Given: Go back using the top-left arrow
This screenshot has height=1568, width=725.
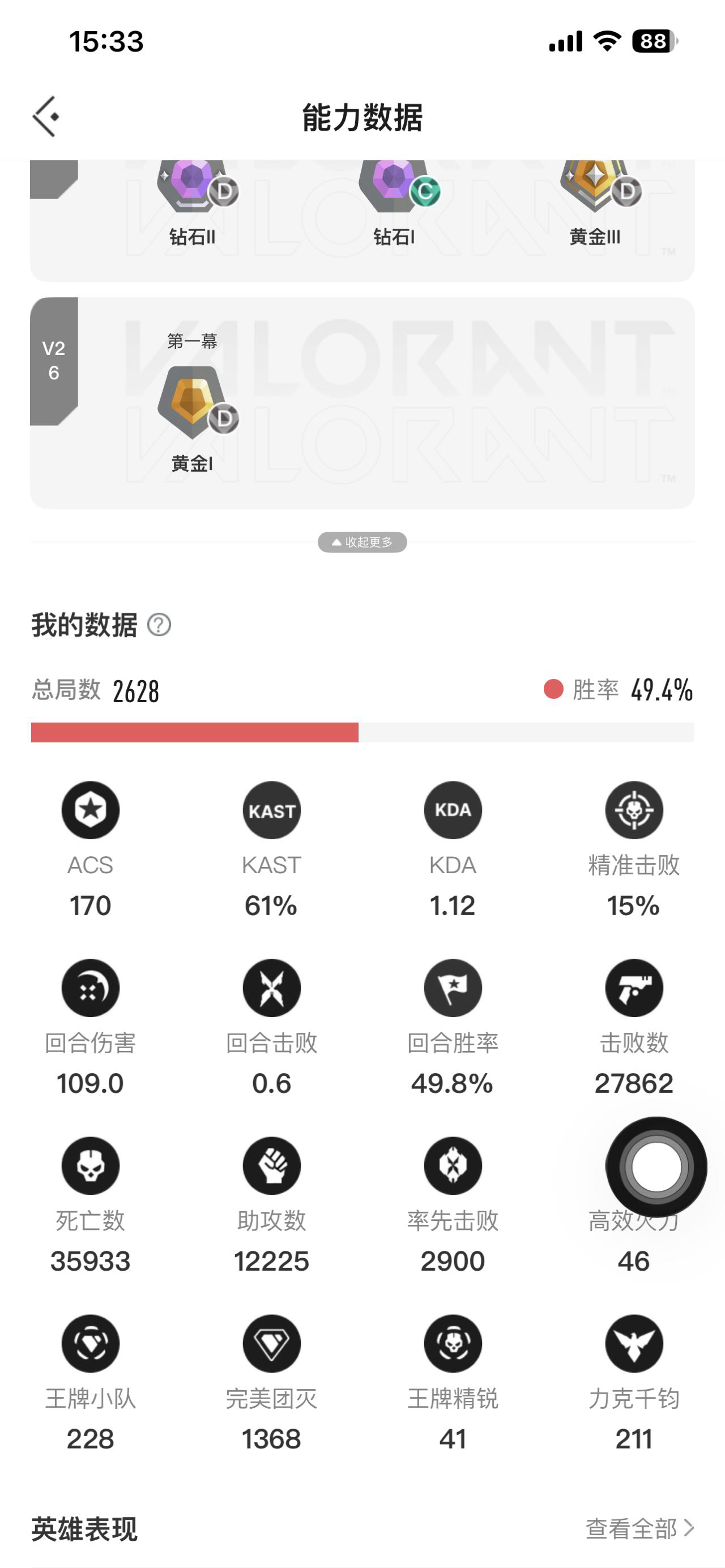Looking at the screenshot, I should tap(46, 116).
